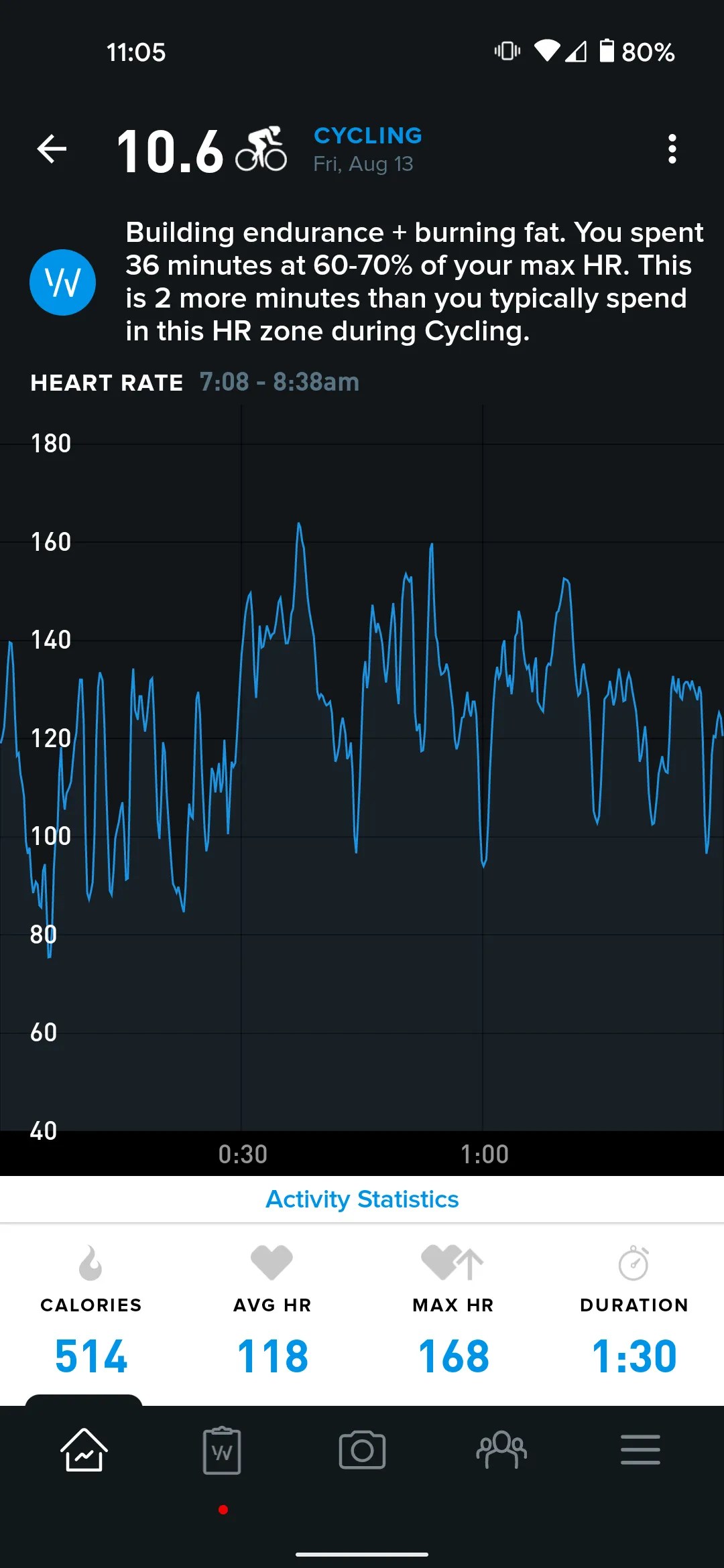
Task: Open the camera to add a photo
Action: point(362,1449)
